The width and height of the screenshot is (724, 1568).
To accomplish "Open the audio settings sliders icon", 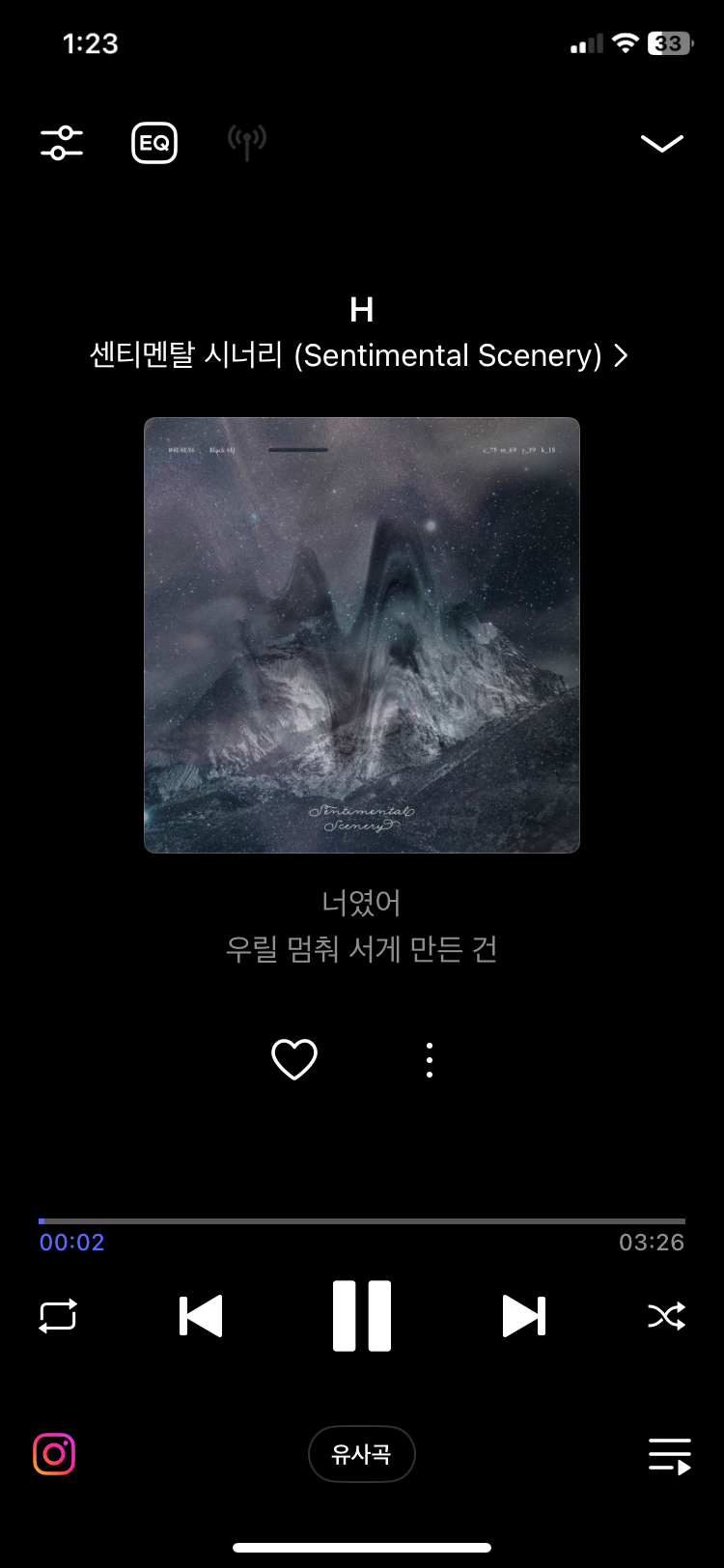I will 62,143.
